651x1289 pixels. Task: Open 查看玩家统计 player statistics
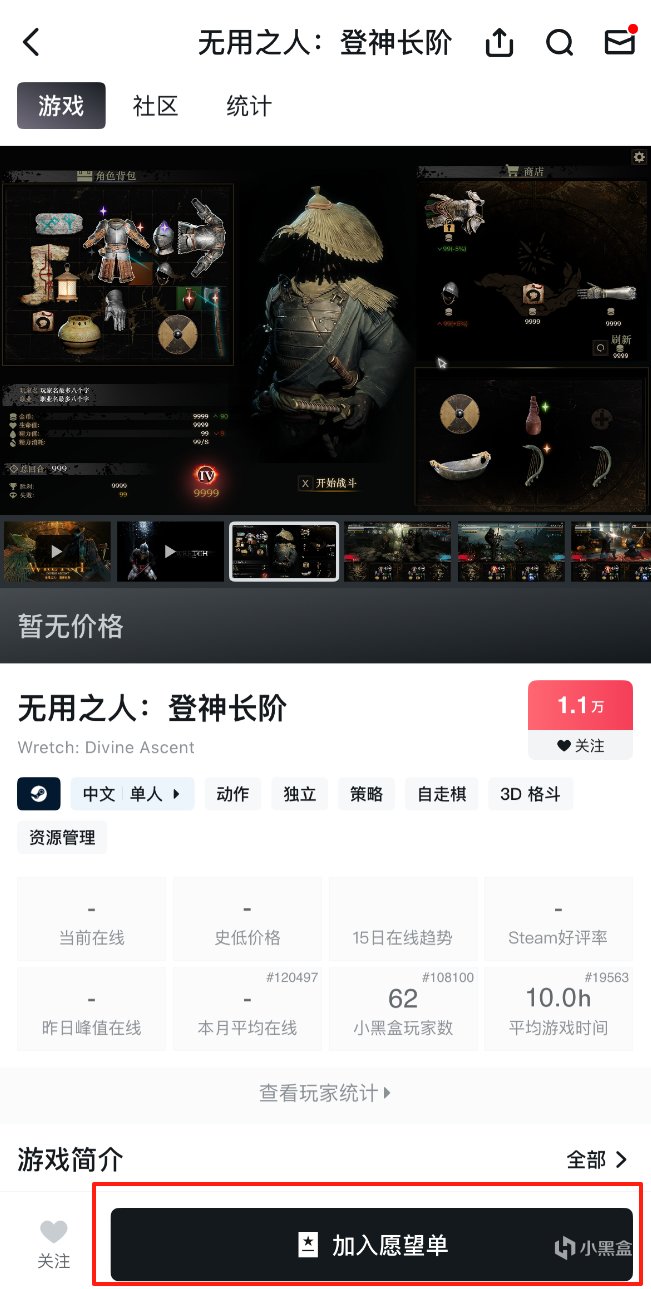pos(325,1093)
